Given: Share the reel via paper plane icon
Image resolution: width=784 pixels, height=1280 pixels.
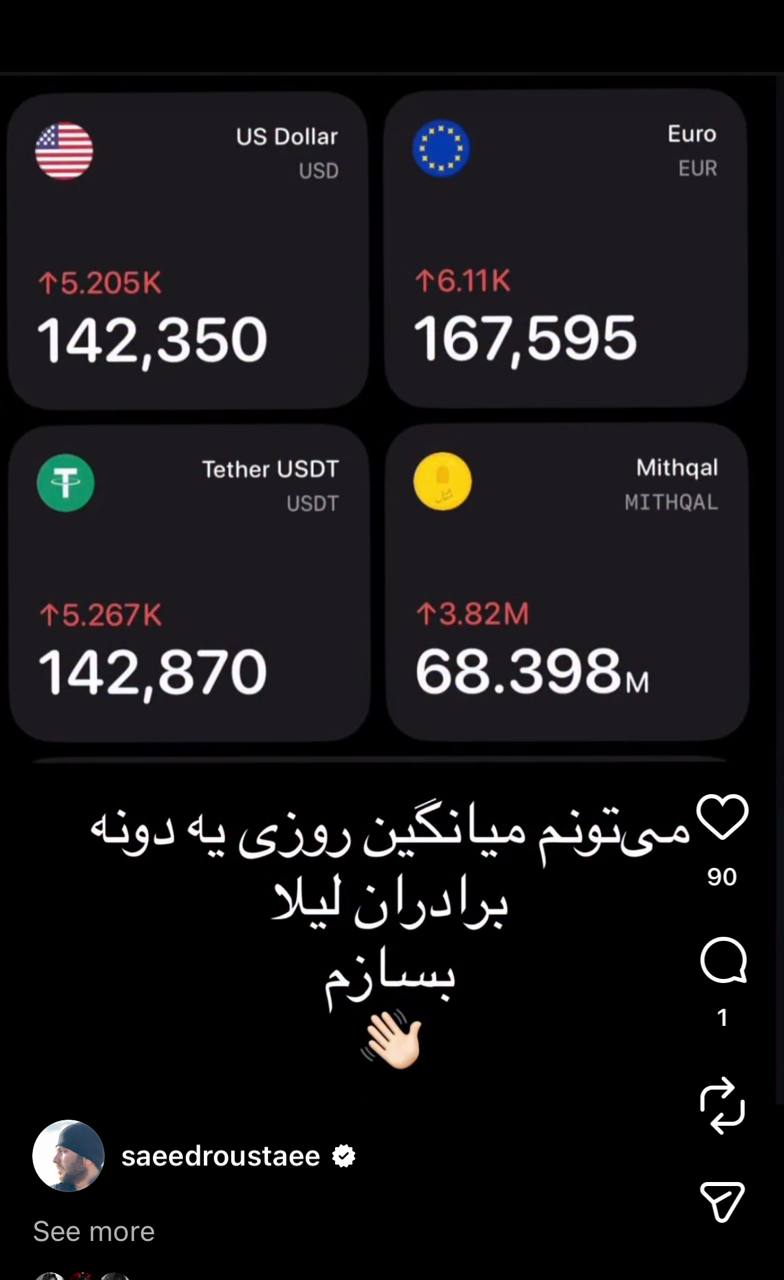Looking at the screenshot, I should pos(722,1201).
